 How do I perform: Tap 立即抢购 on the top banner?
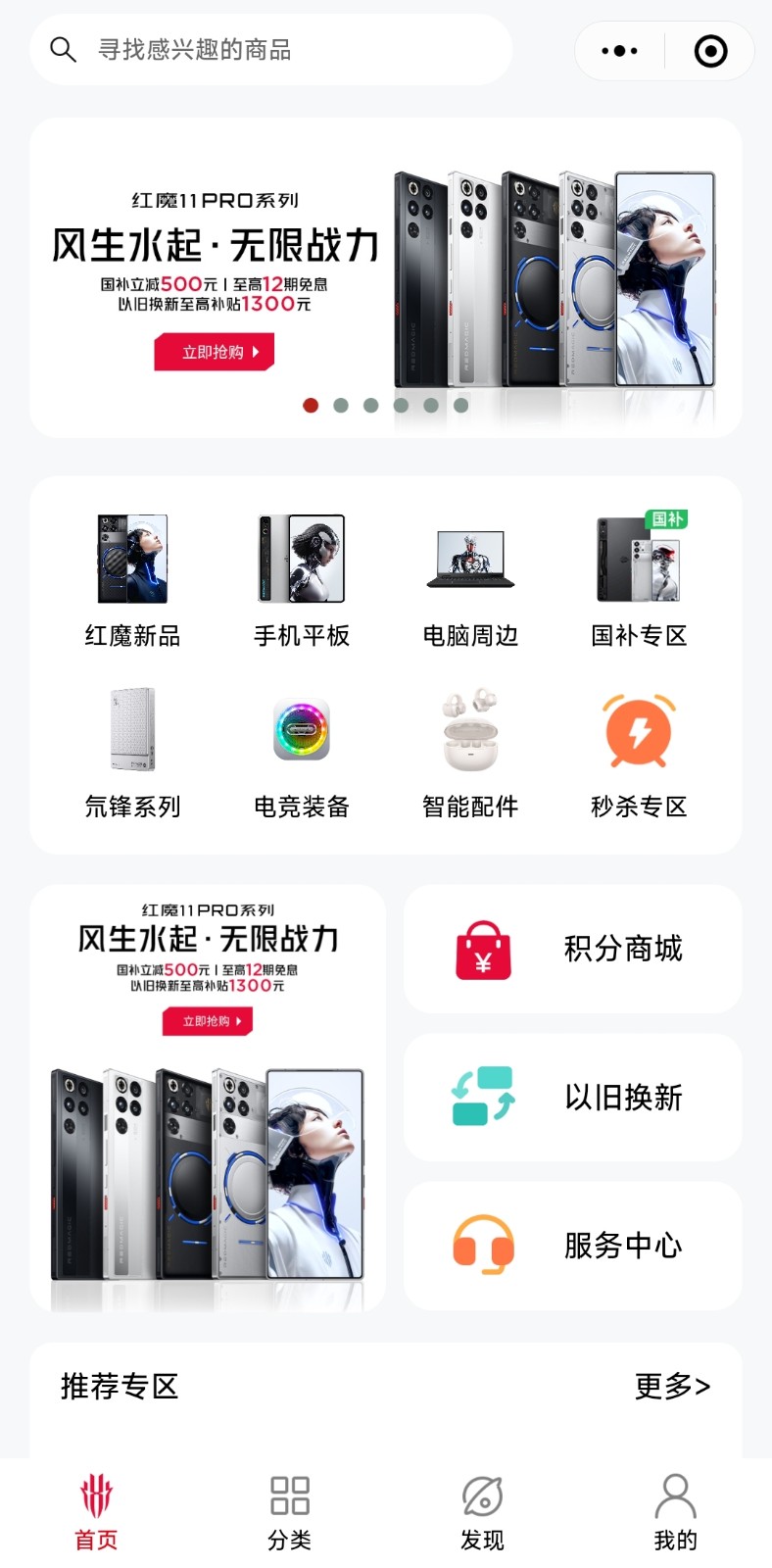point(214,352)
